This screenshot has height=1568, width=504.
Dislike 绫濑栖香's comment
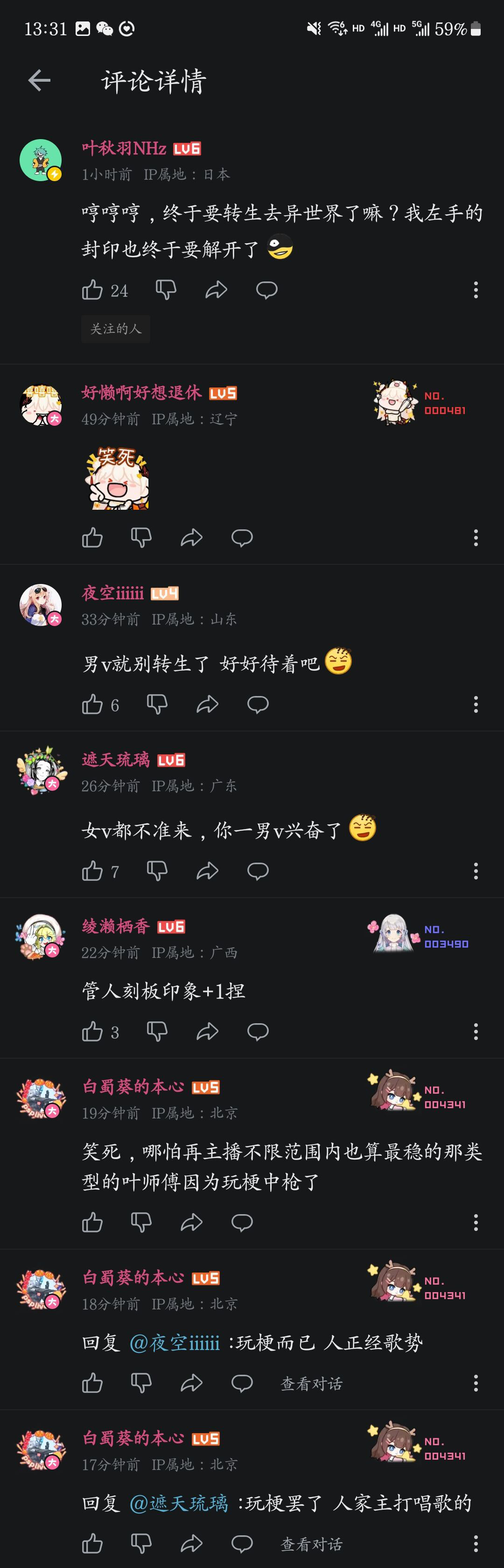(x=157, y=1032)
